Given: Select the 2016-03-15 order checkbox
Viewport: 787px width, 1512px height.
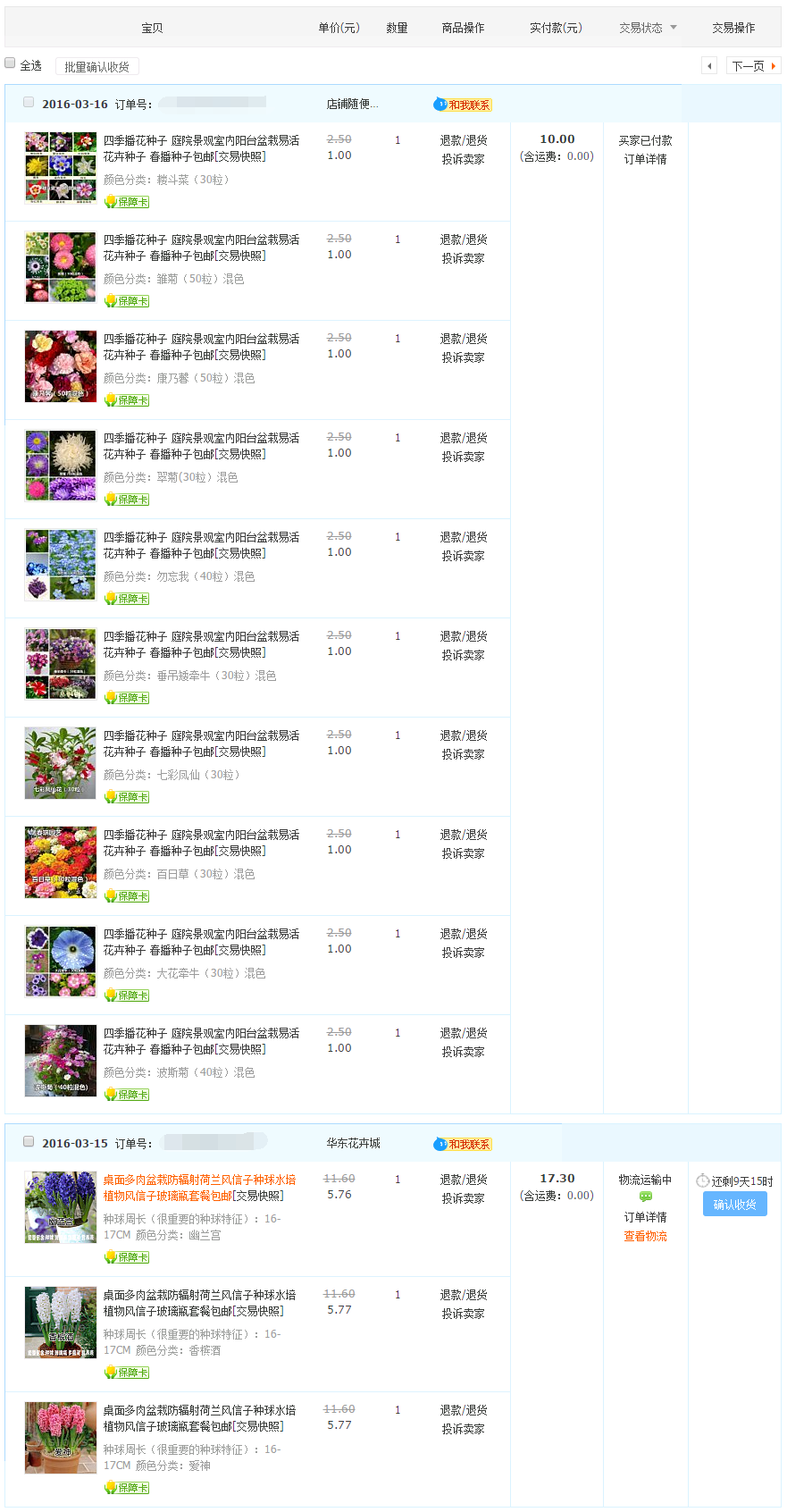Looking at the screenshot, I should 29,1142.
